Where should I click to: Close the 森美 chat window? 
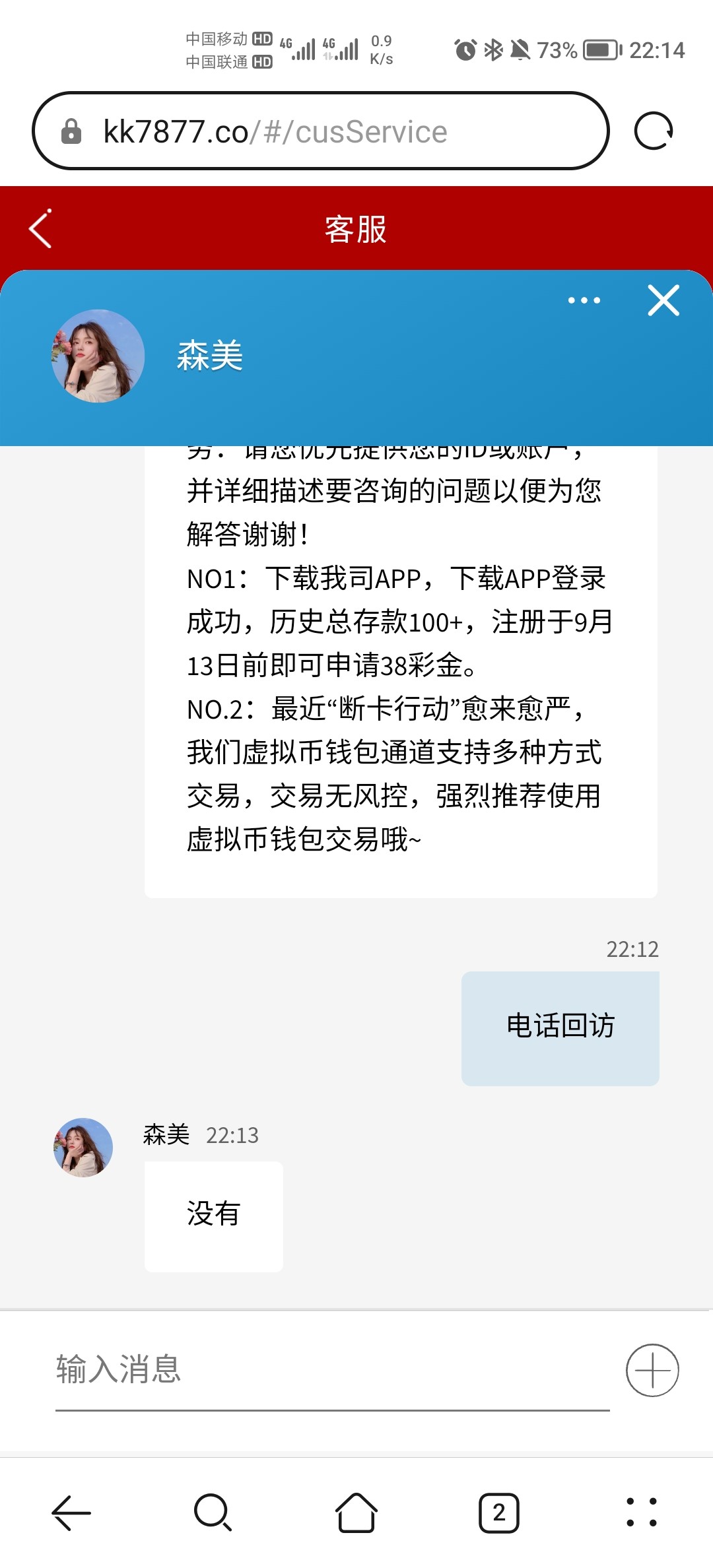pyautogui.click(x=663, y=301)
